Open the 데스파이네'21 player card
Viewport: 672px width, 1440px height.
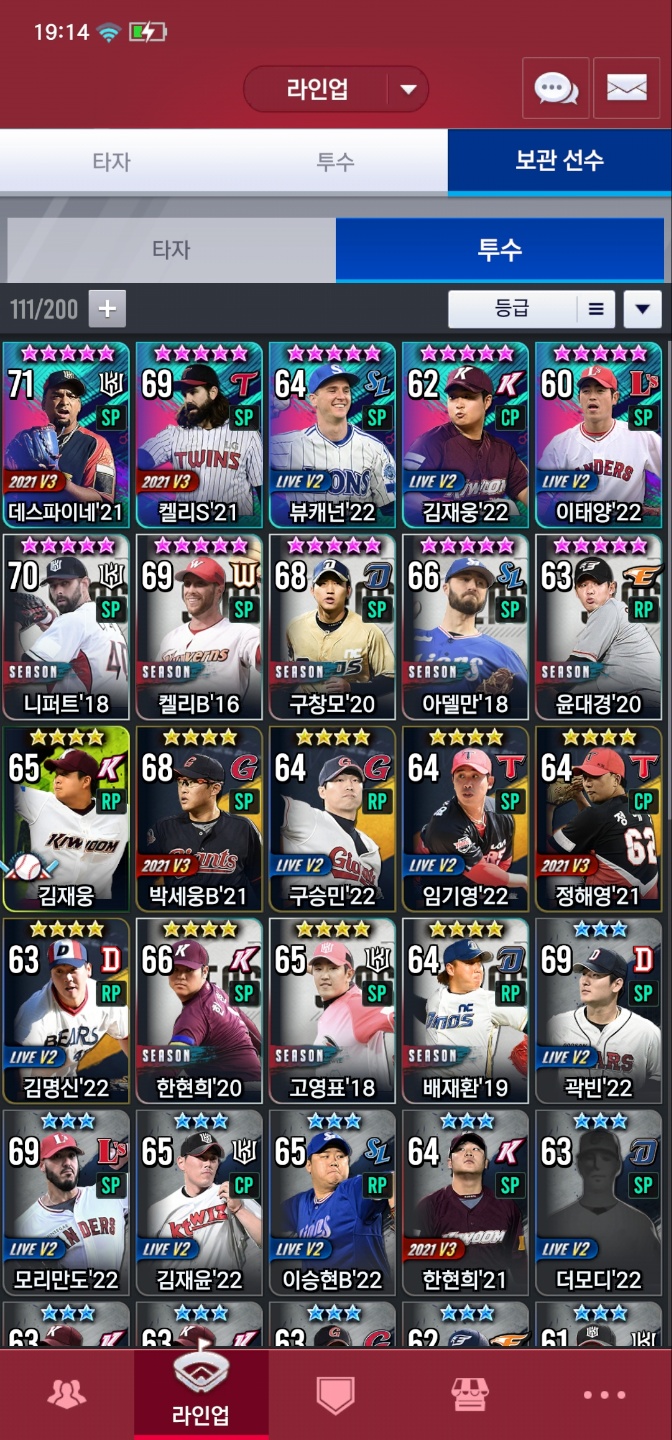[x=66, y=434]
